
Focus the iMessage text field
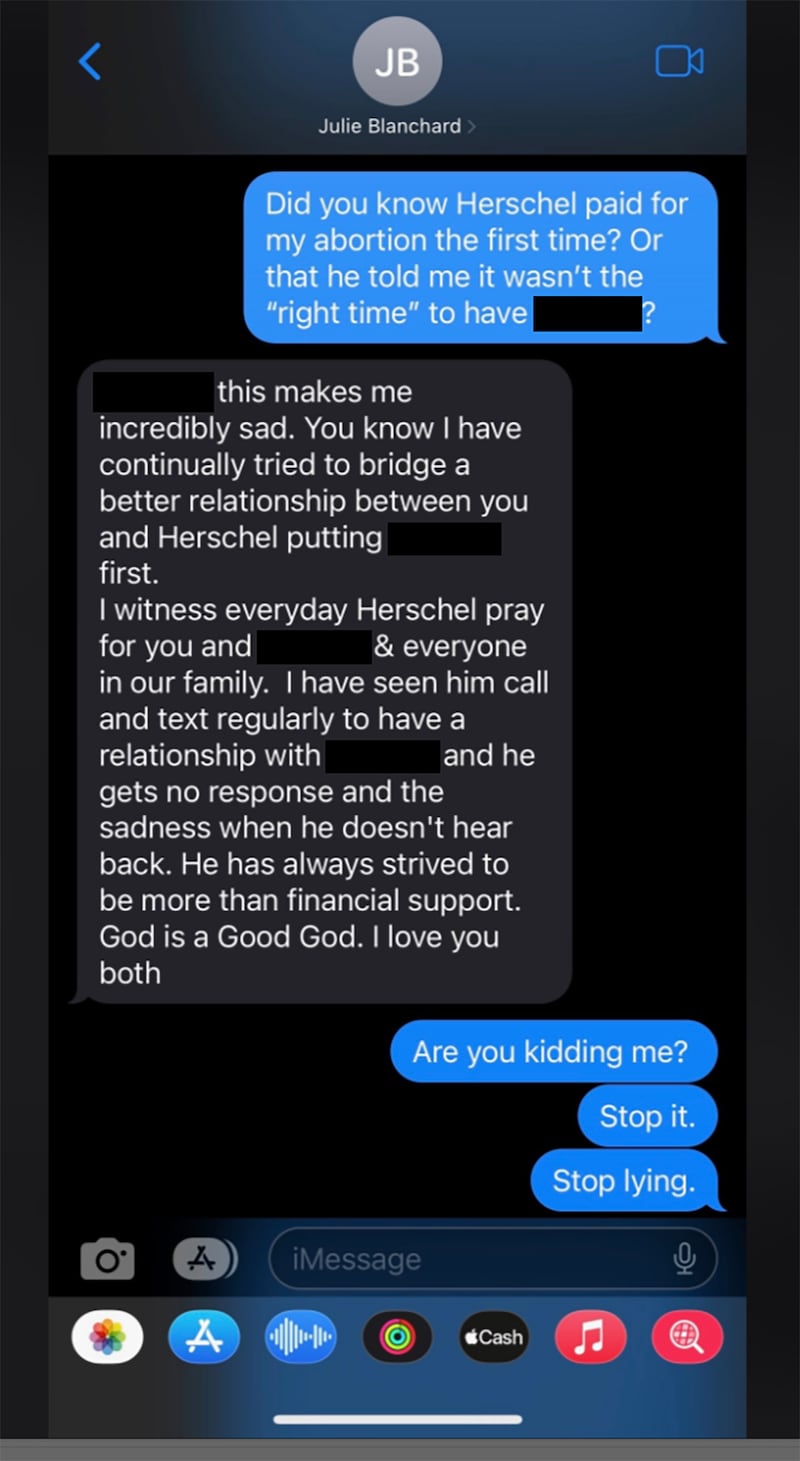click(470, 1259)
